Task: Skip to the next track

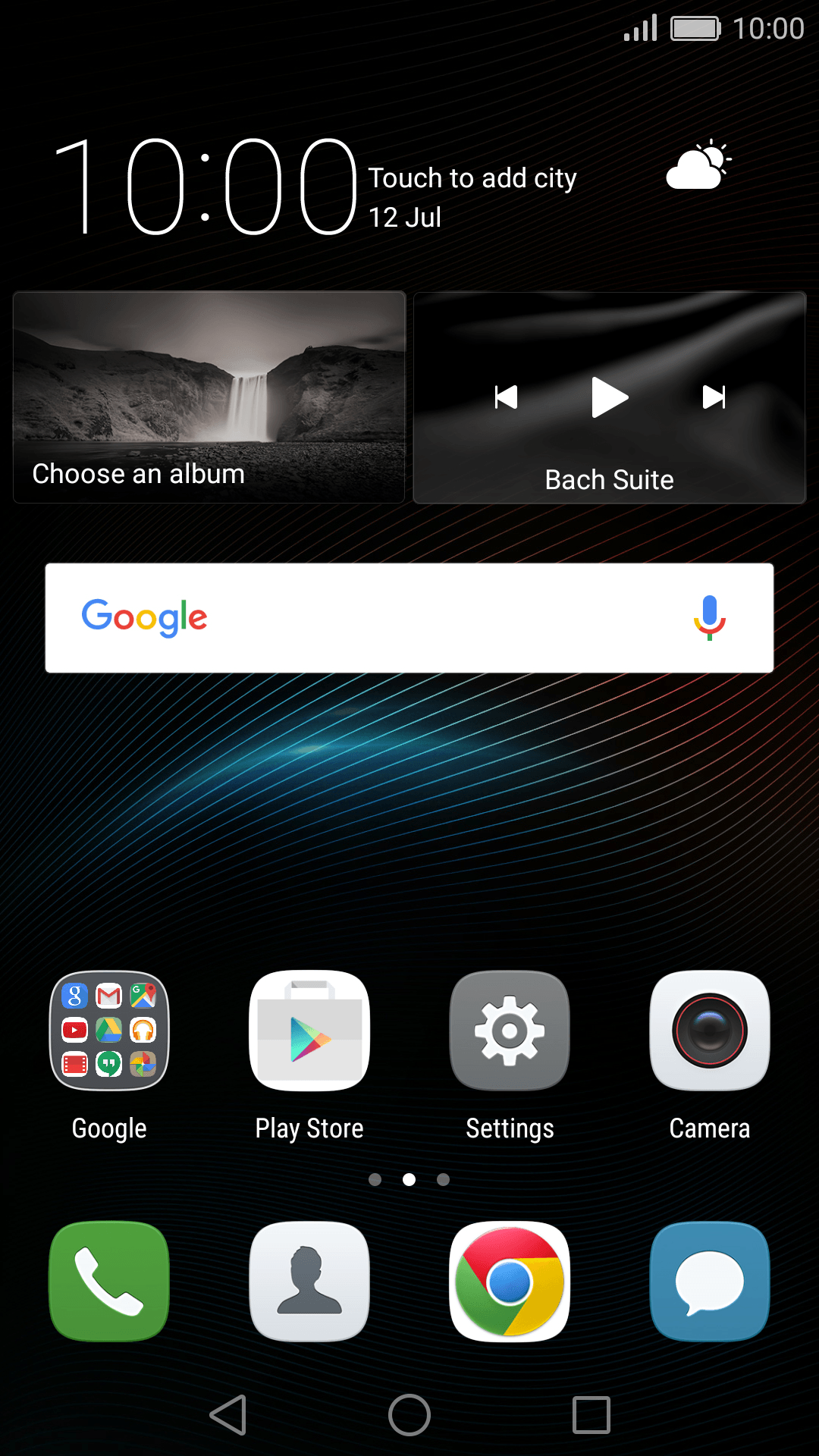Action: tap(714, 397)
